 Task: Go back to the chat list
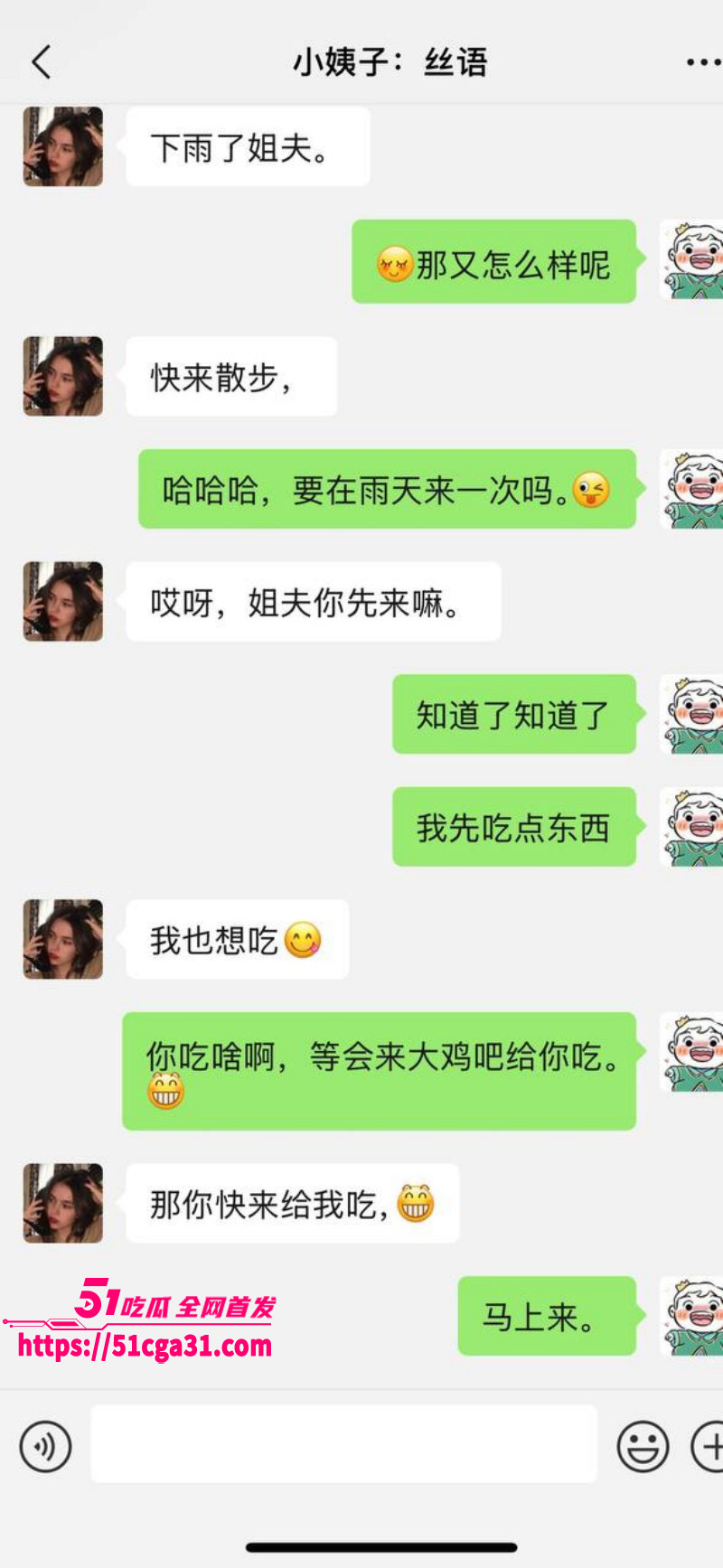pyautogui.click(x=42, y=62)
